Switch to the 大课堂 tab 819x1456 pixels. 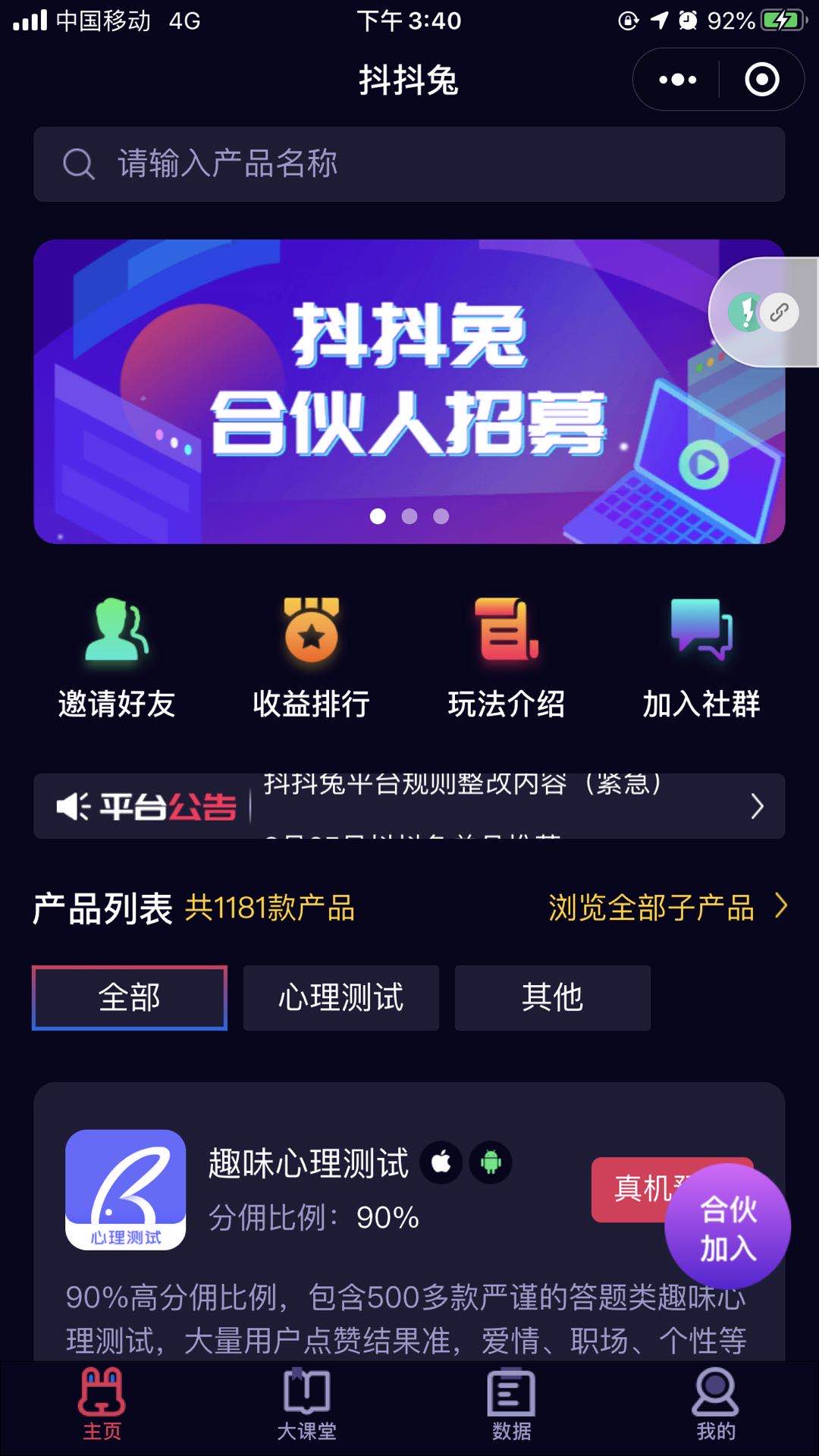(306, 1404)
